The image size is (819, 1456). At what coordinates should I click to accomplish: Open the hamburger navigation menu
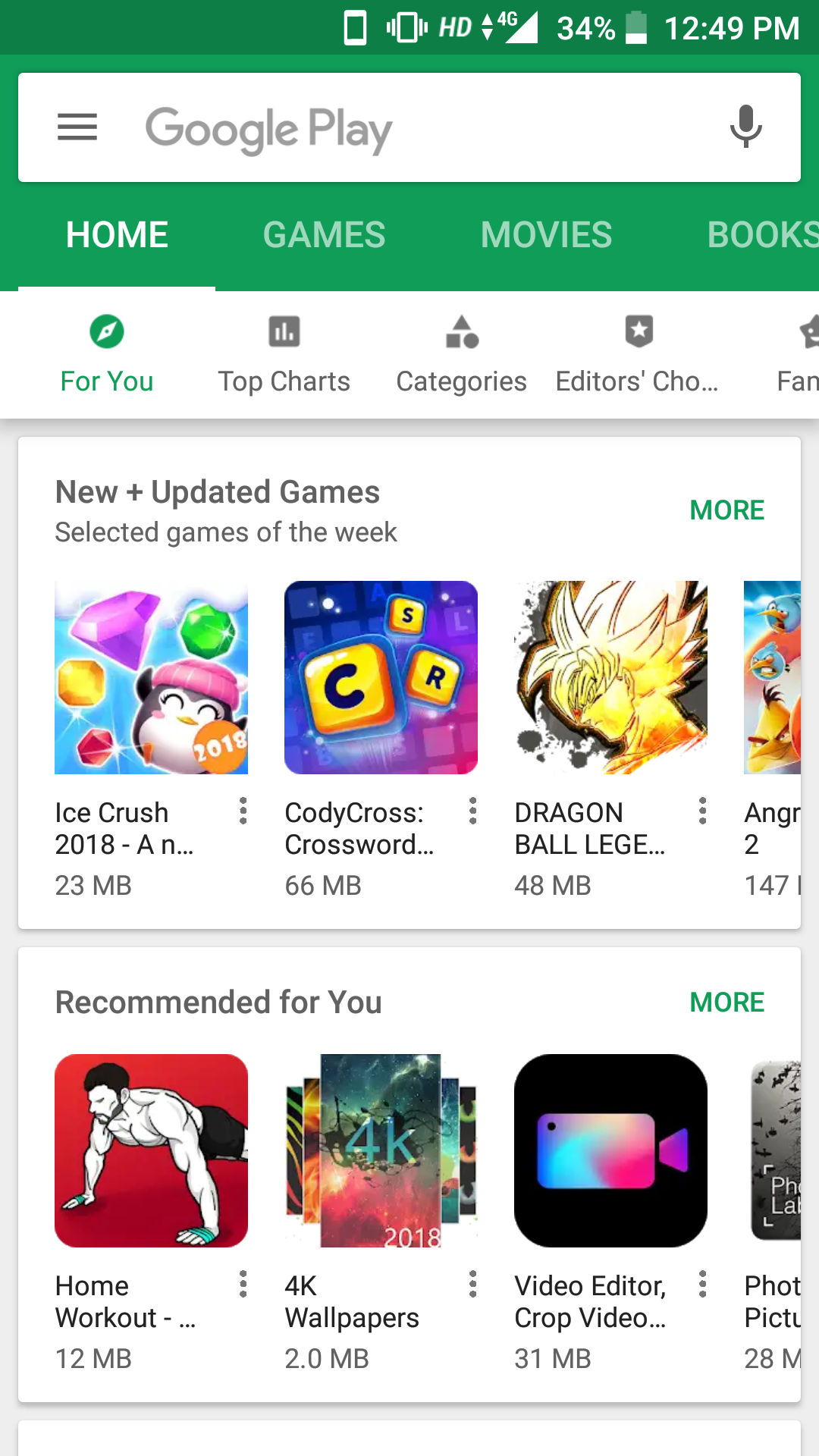[77, 127]
